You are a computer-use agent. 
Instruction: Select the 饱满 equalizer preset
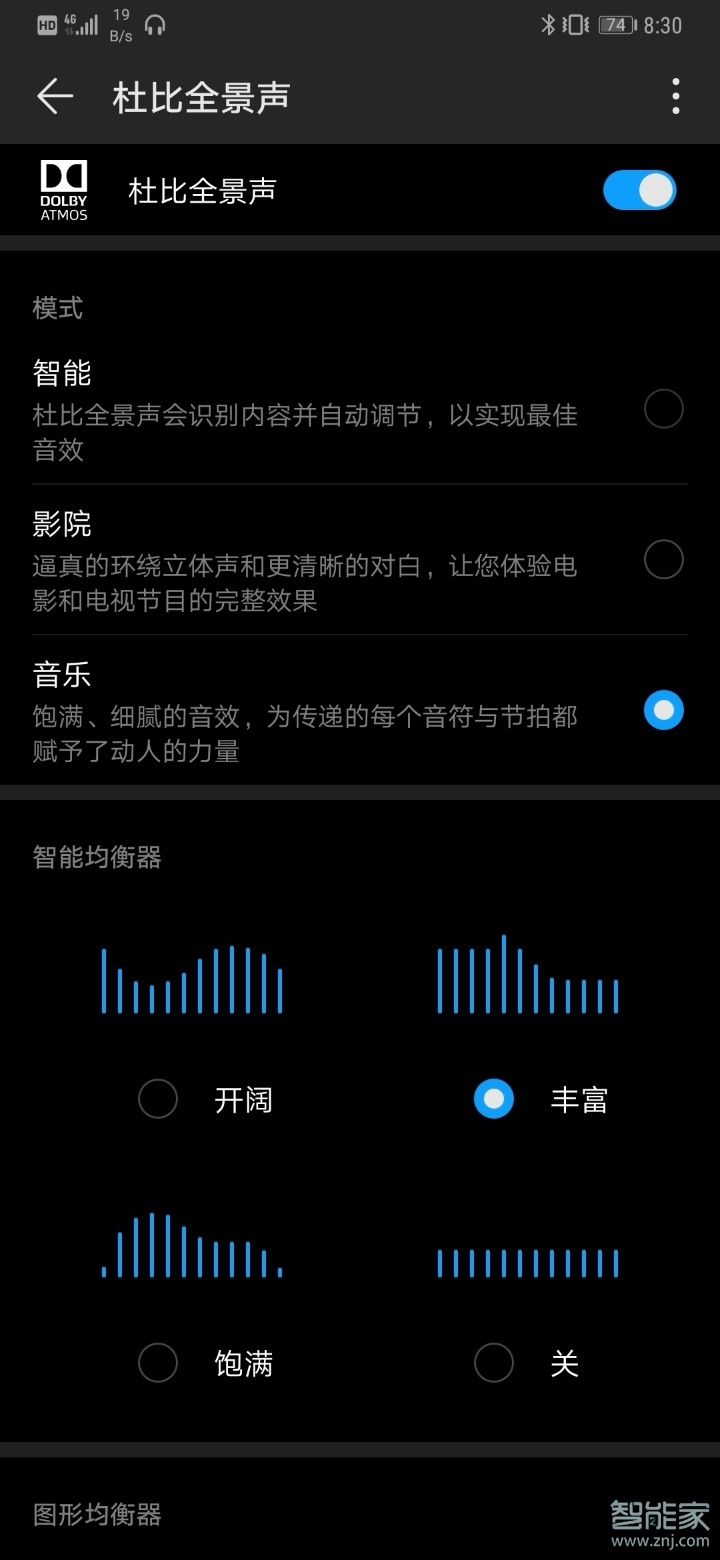click(157, 1362)
